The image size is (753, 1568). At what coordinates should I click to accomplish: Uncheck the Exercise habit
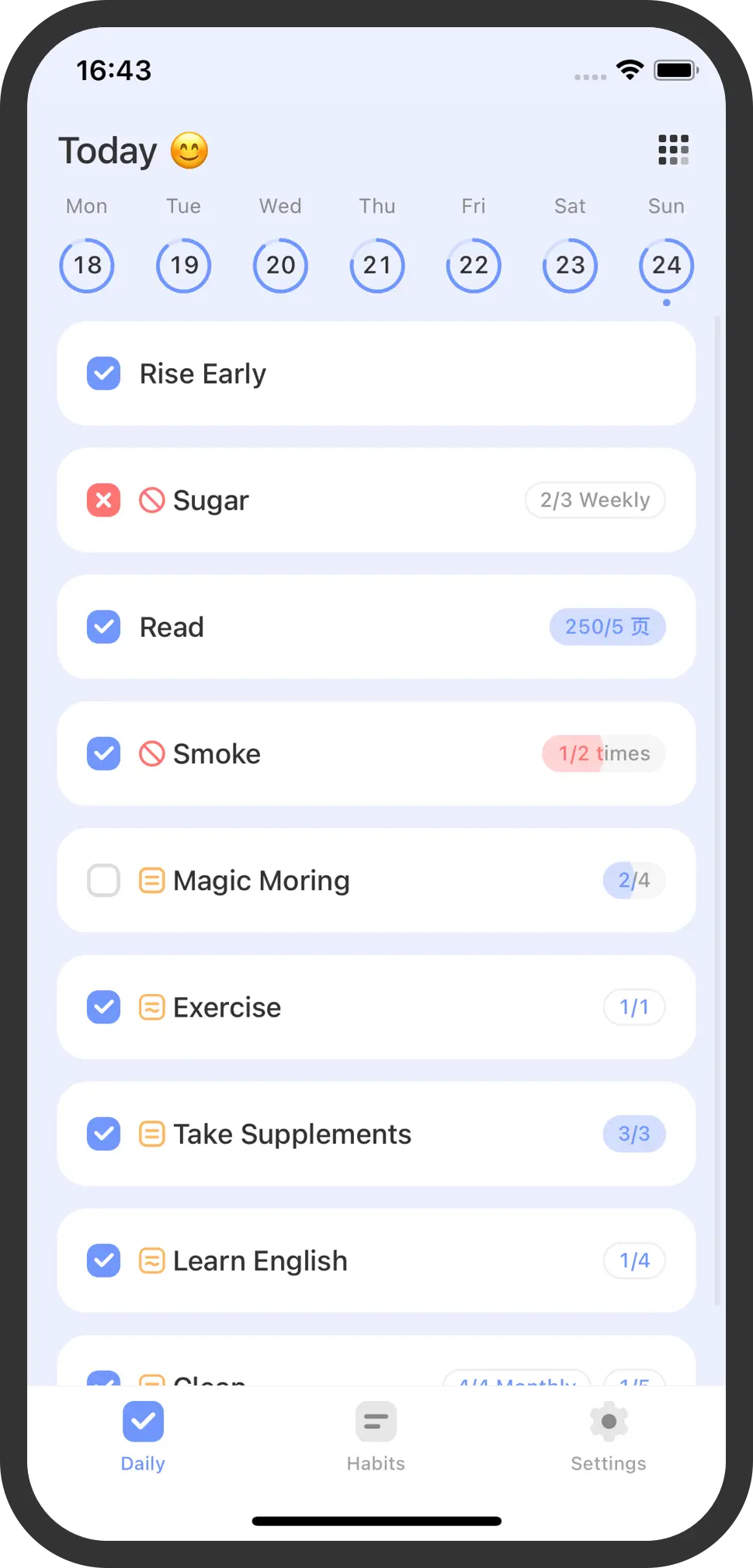tap(103, 1007)
